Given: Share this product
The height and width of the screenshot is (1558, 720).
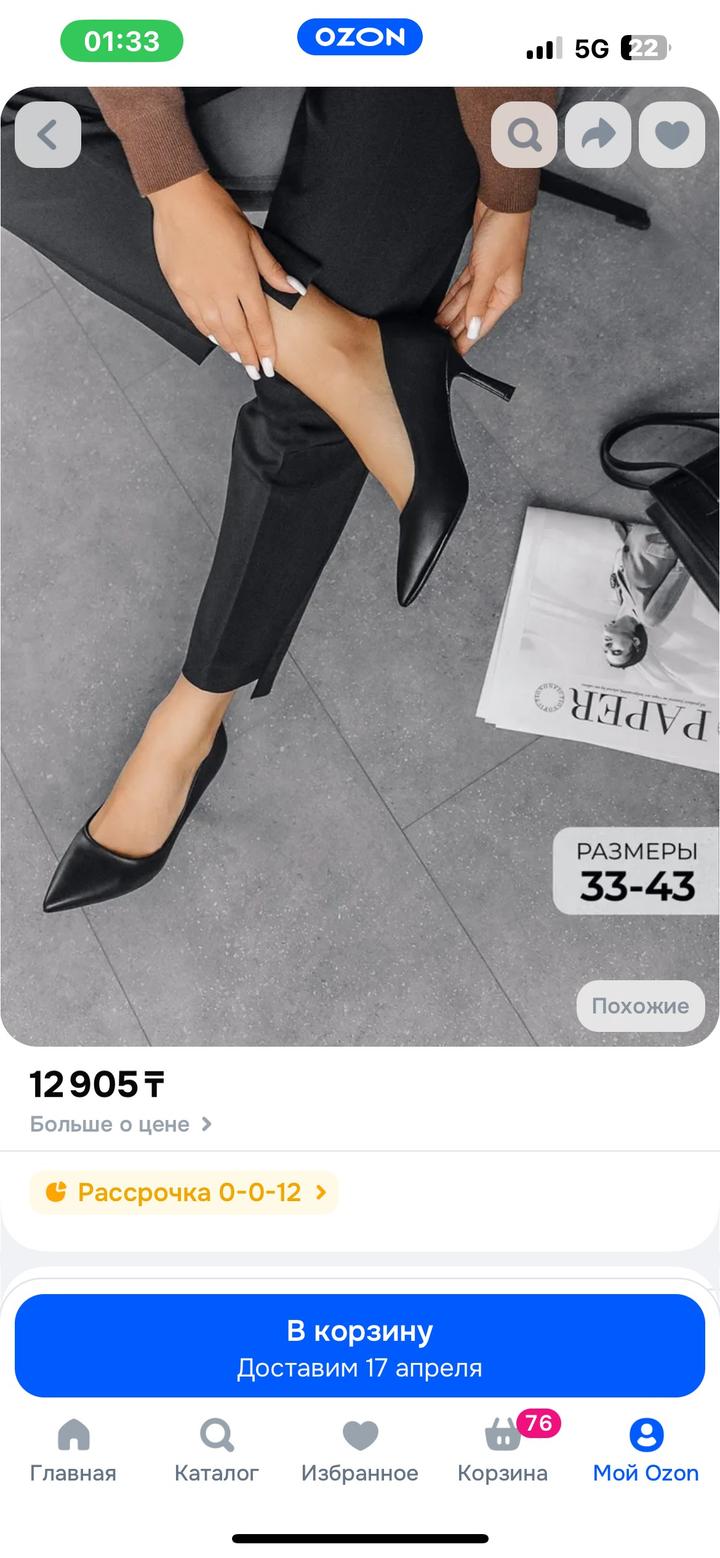Looking at the screenshot, I should pyautogui.click(x=598, y=135).
